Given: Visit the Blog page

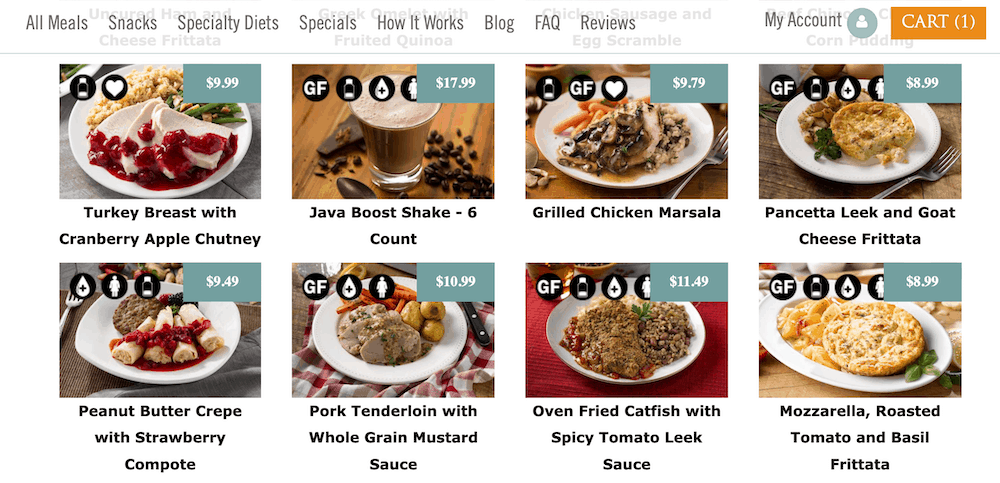Looking at the screenshot, I should (499, 23).
